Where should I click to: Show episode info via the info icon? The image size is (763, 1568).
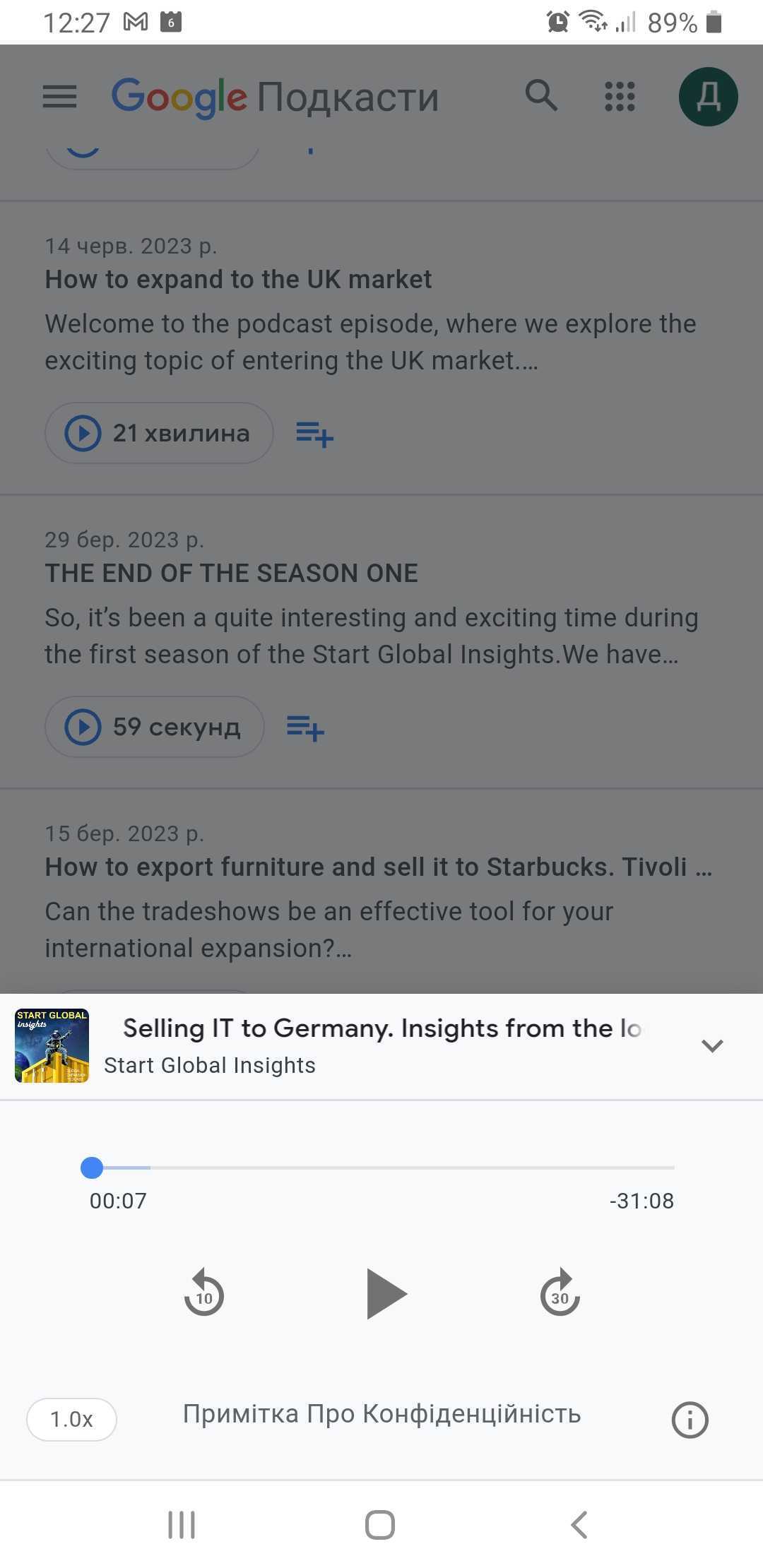[x=690, y=1420]
